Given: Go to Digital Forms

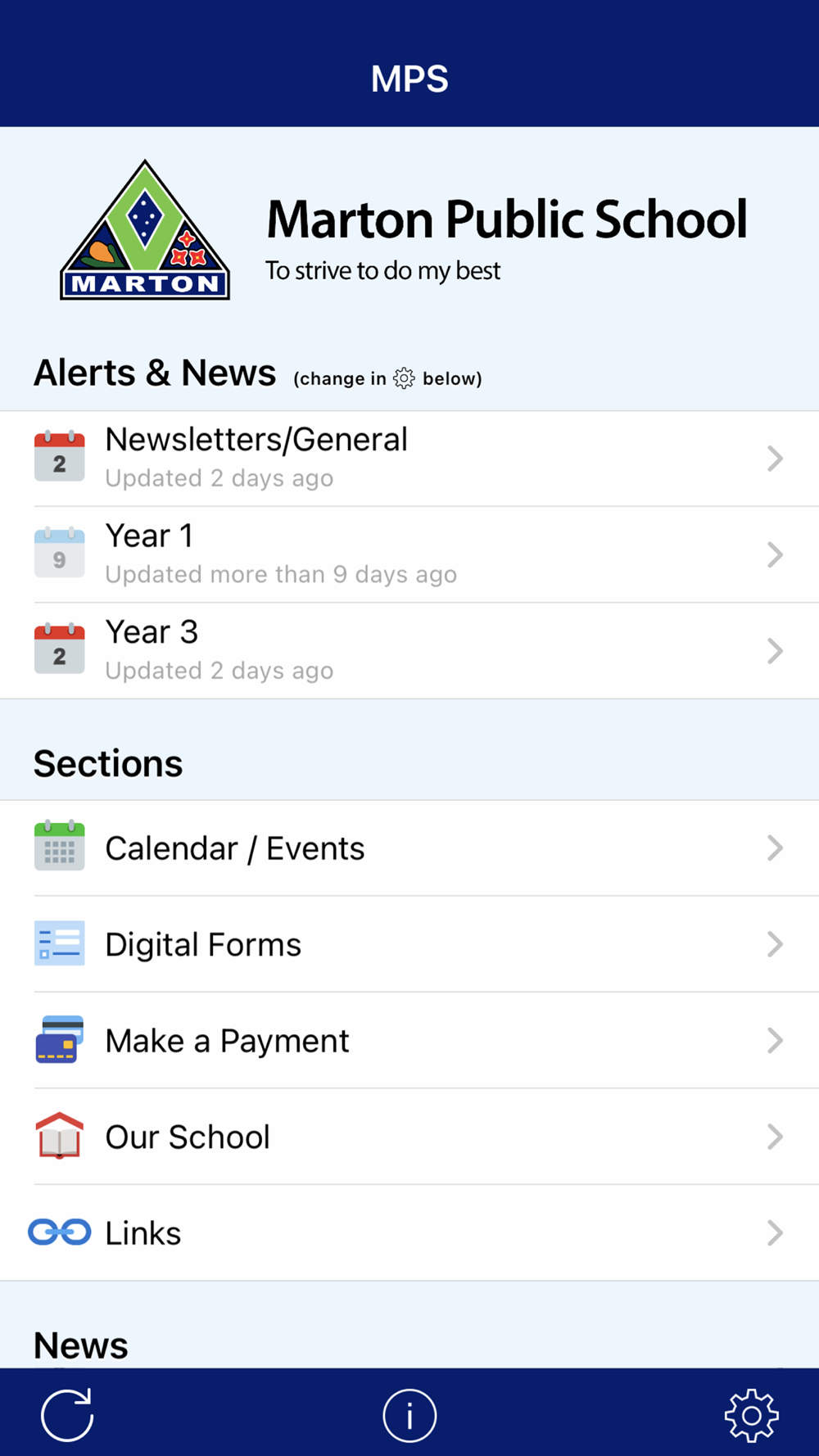Looking at the screenshot, I should click(x=409, y=944).
